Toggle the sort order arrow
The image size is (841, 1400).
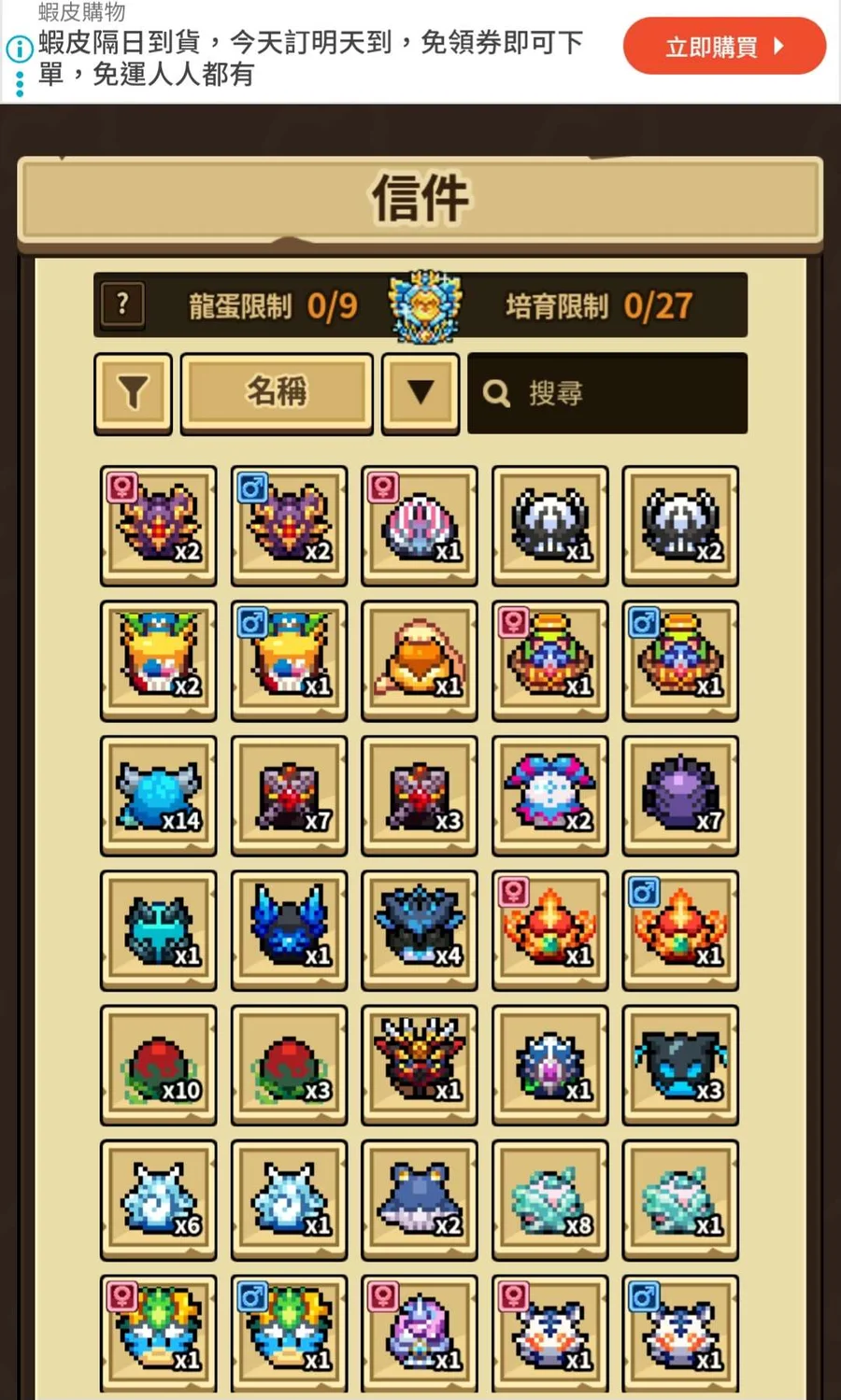pos(420,393)
